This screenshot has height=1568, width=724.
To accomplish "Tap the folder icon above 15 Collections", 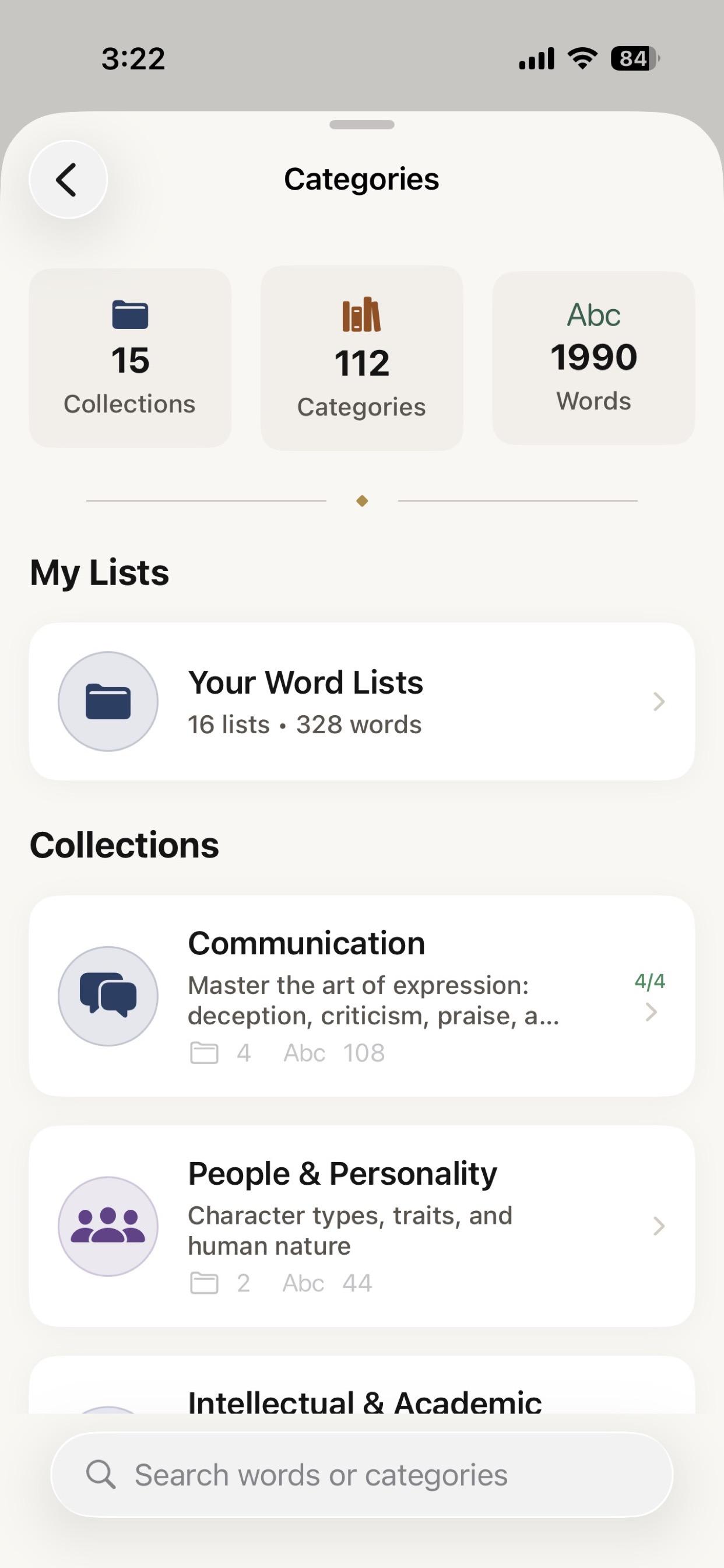I will pos(129,314).
